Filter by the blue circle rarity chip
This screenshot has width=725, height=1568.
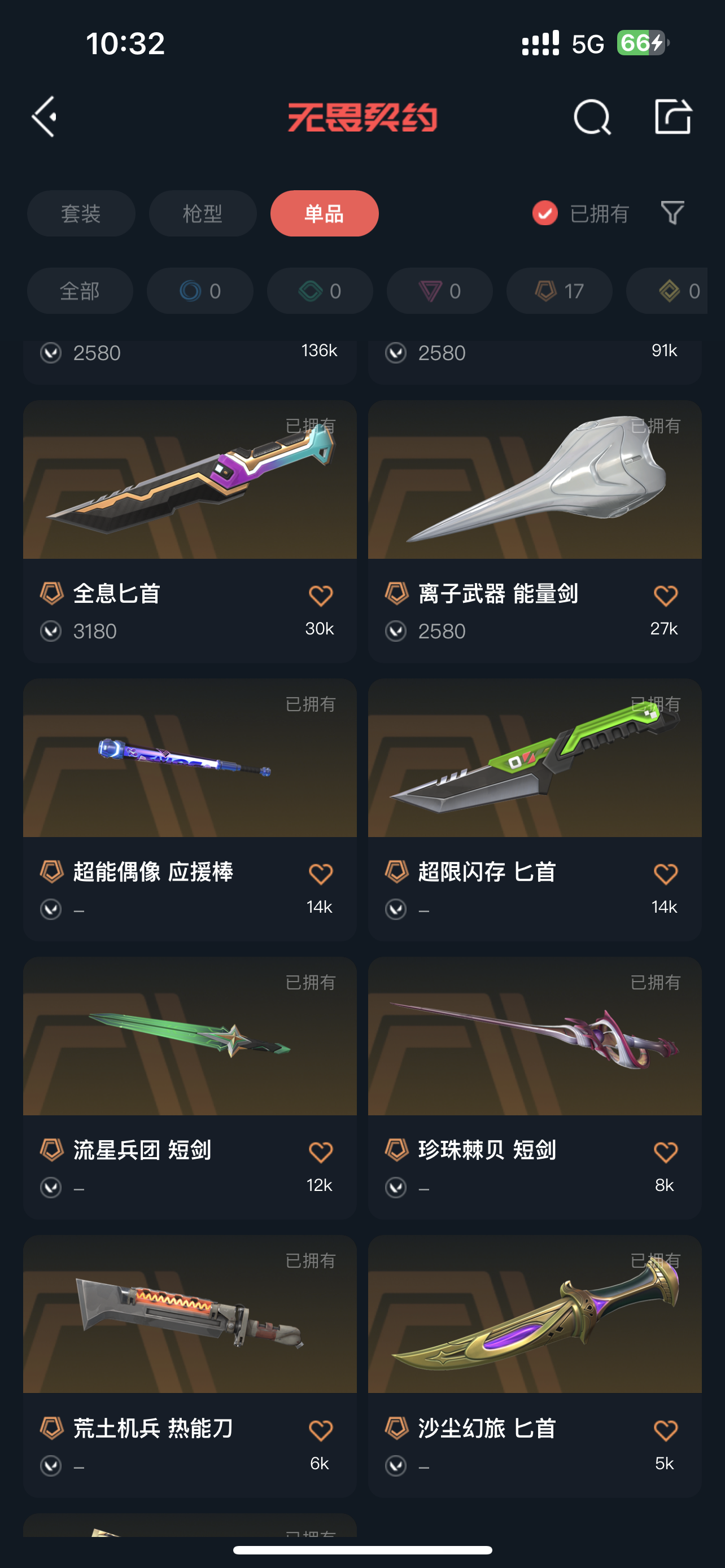200,291
